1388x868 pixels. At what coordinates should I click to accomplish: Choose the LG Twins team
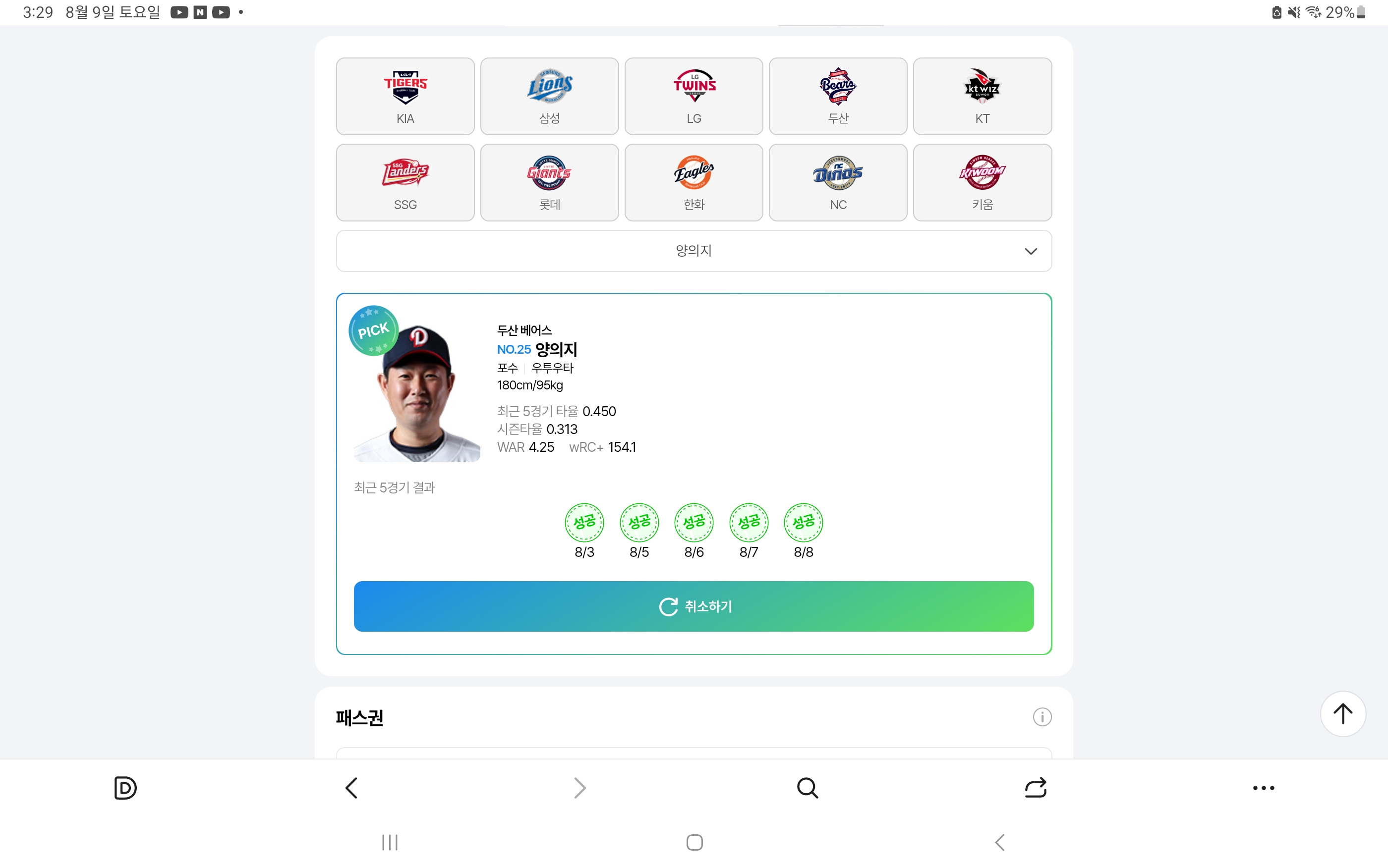(694, 96)
